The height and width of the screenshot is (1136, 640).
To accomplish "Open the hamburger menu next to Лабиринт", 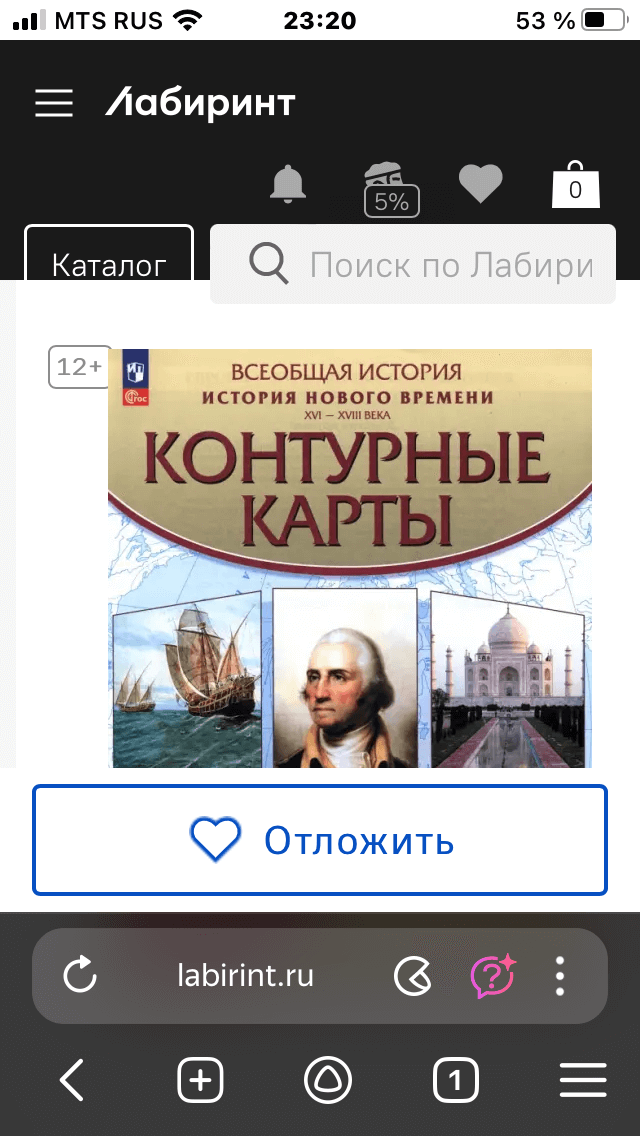I will click(x=54, y=103).
